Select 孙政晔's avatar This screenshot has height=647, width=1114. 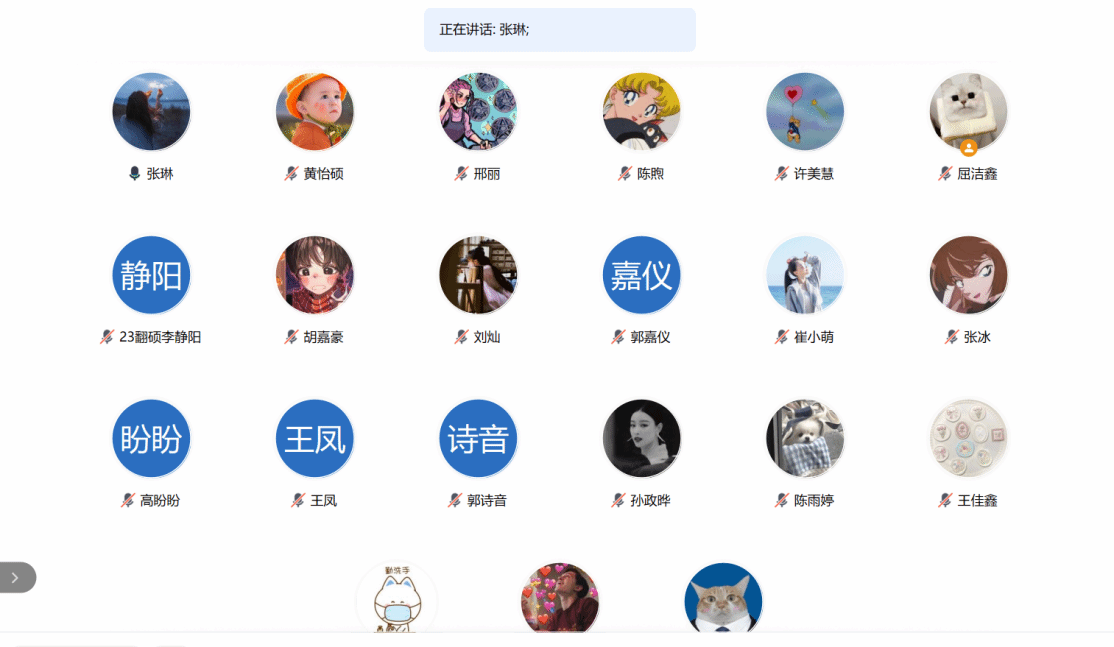pos(641,439)
